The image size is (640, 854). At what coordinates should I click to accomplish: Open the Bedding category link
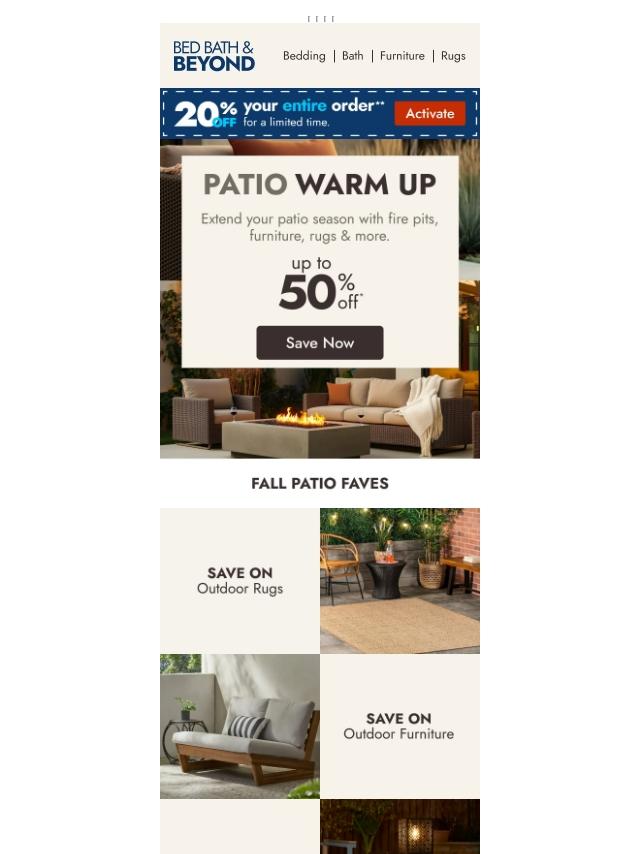coord(304,56)
